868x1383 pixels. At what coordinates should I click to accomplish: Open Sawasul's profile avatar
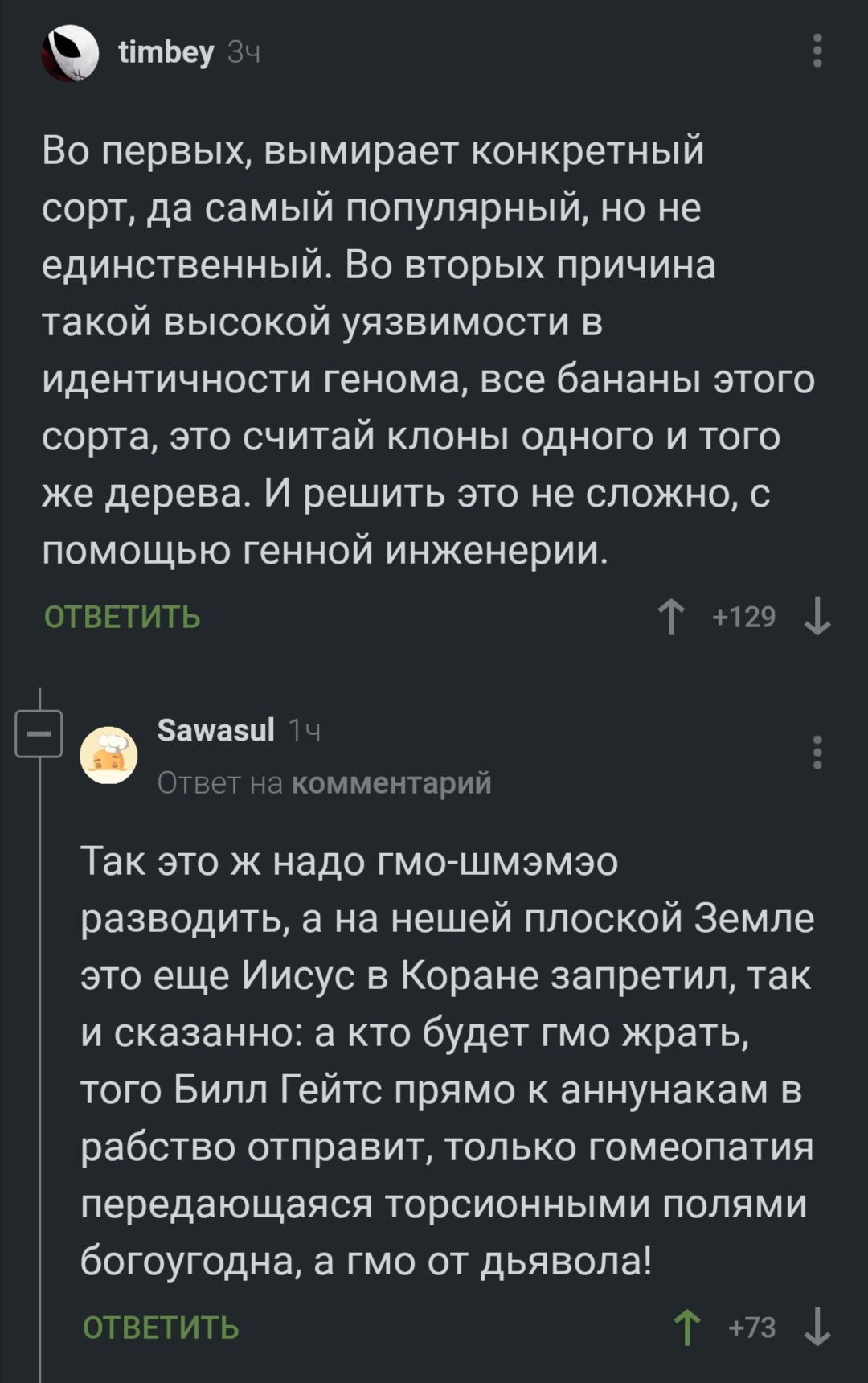point(109,754)
